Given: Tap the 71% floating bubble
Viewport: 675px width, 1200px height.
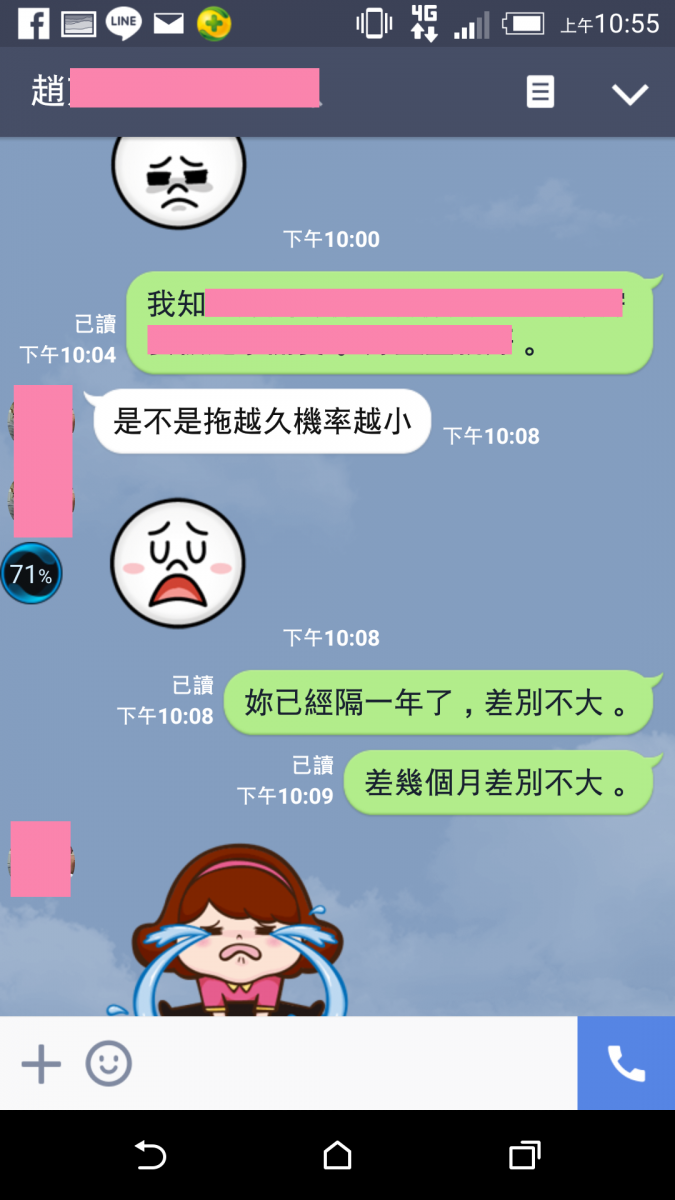Looking at the screenshot, I should click(x=31, y=574).
